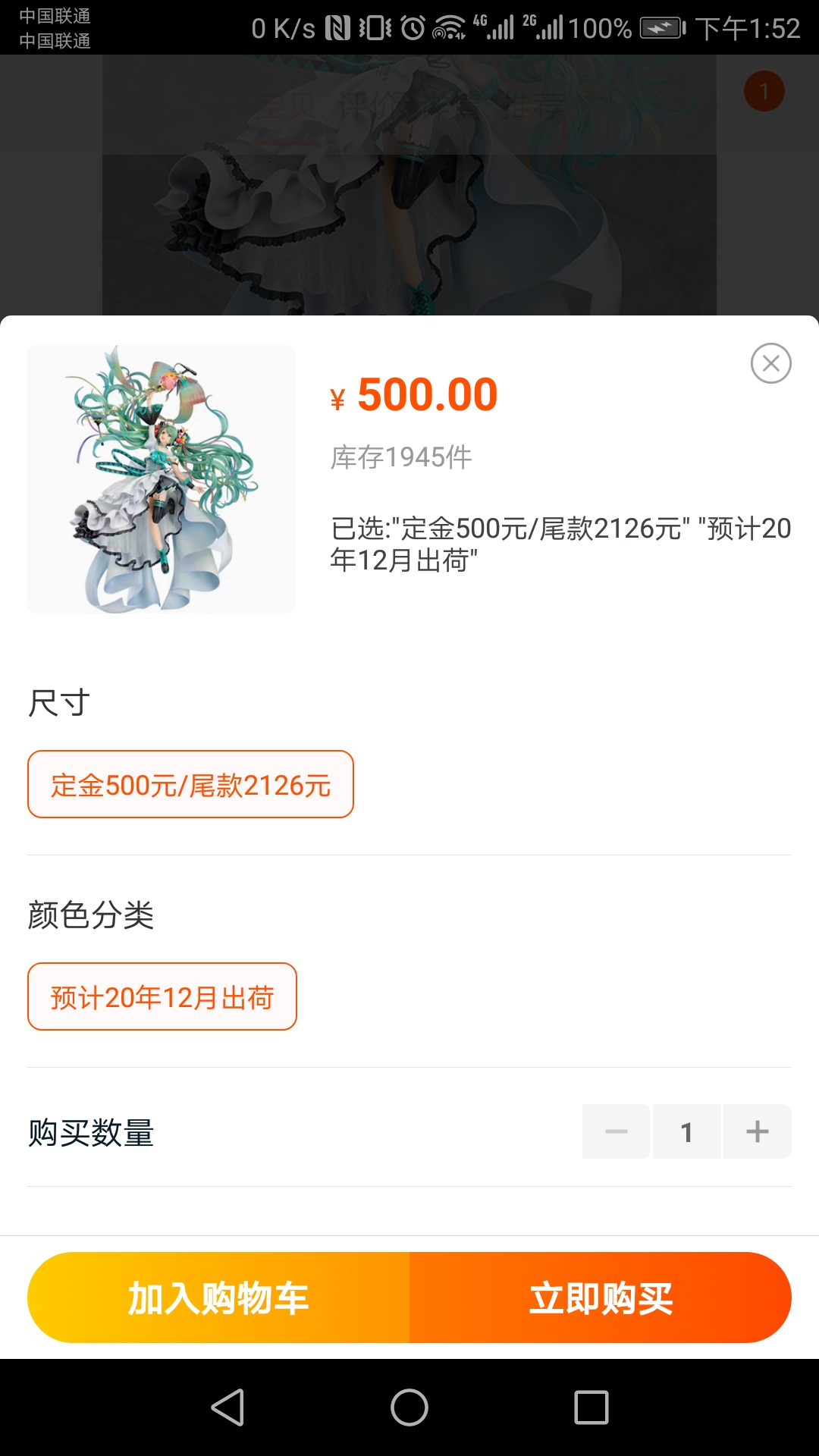This screenshot has width=819, height=1456.
Task: Open the product thumbnail image
Action: click(162, 479)
